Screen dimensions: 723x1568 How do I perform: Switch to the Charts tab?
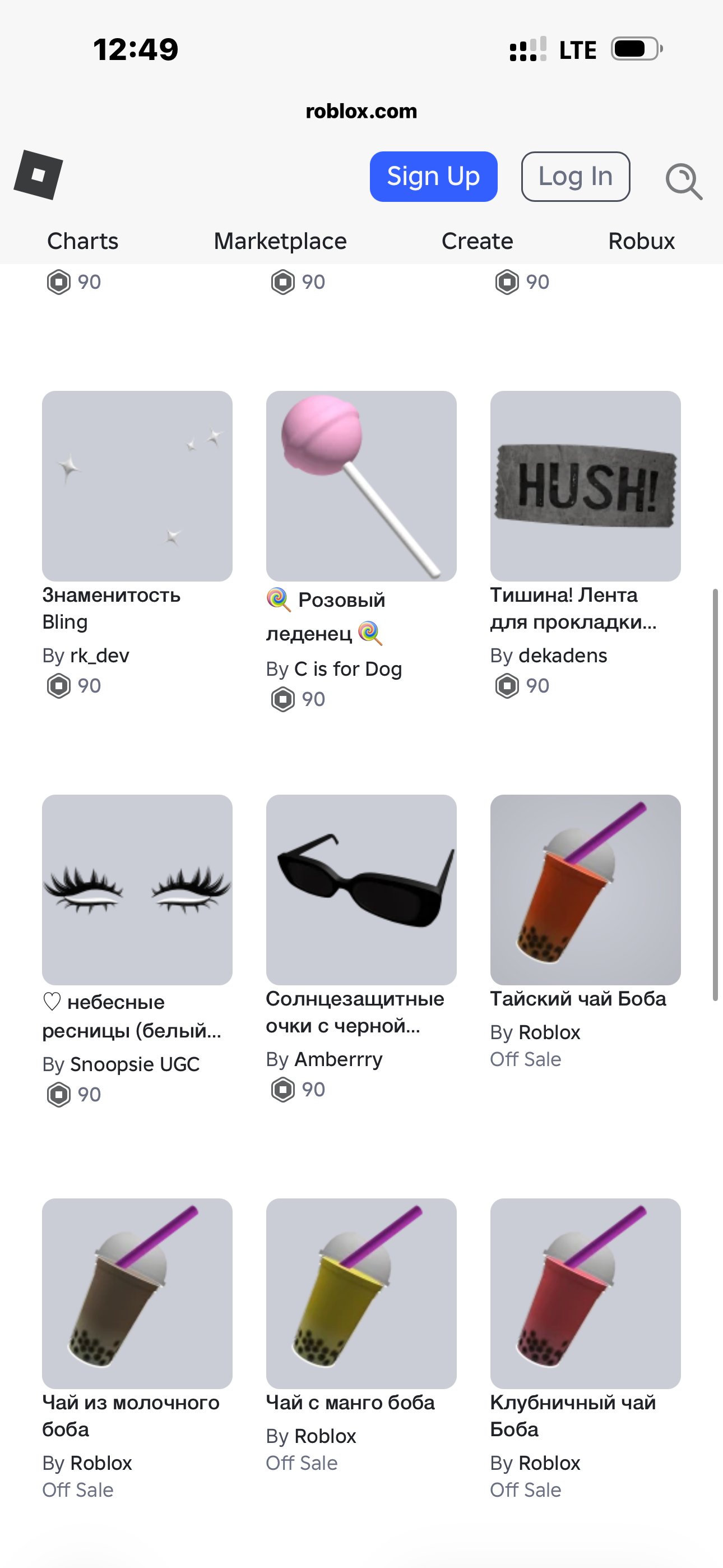point(83,241)
